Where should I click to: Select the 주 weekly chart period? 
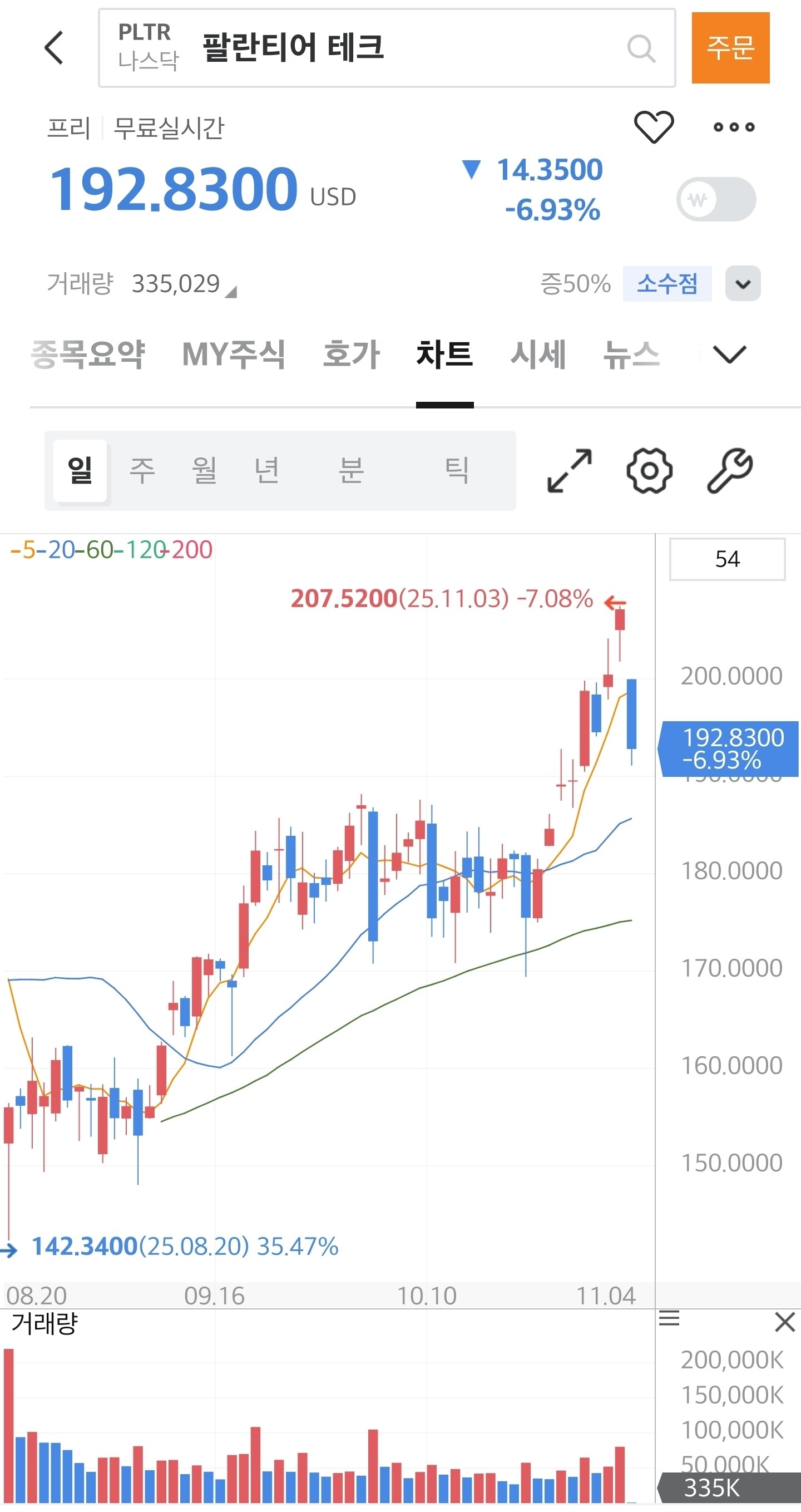pos(142,470)
